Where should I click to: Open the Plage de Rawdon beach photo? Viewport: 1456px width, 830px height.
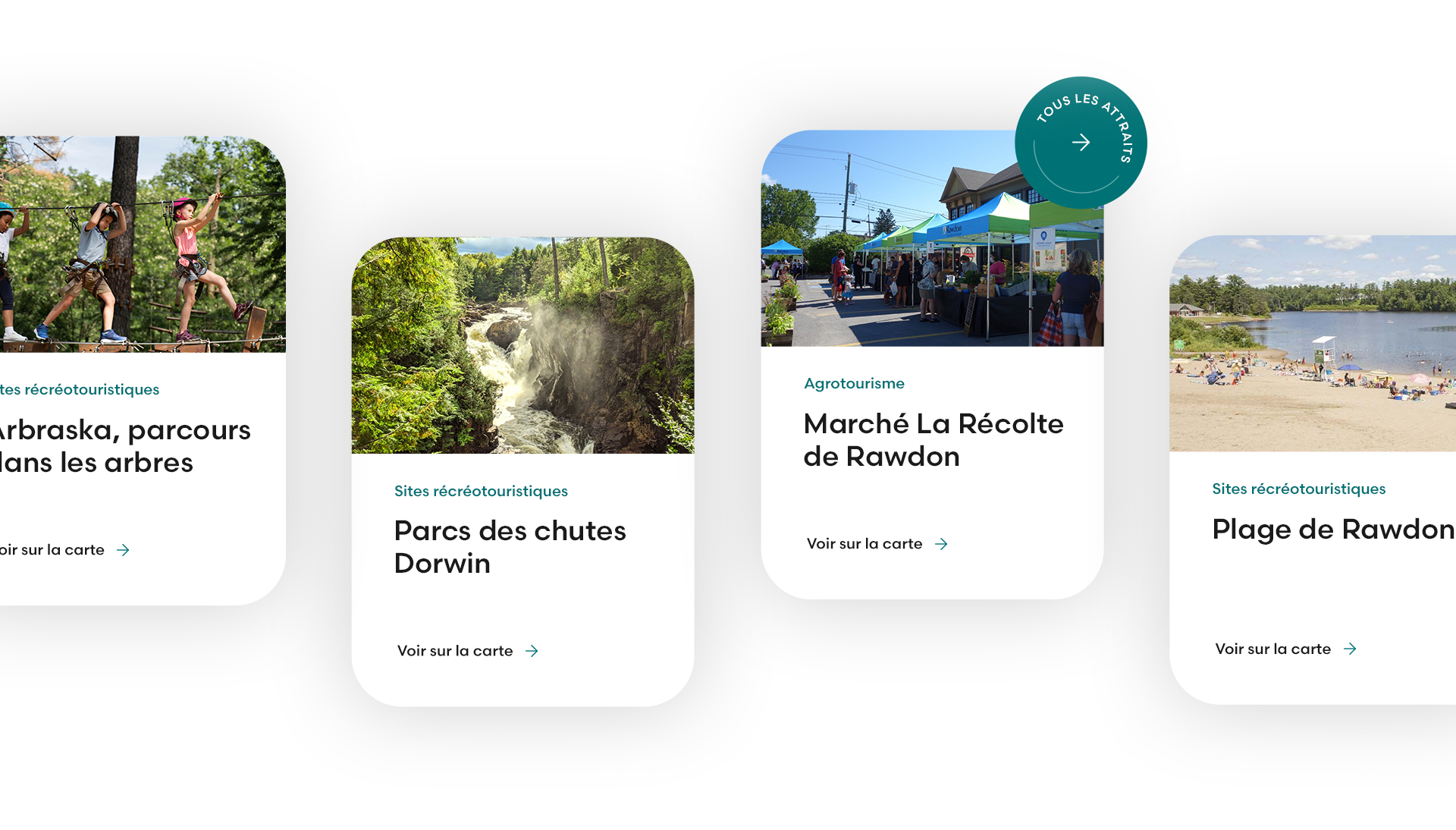click(1312, 344)
